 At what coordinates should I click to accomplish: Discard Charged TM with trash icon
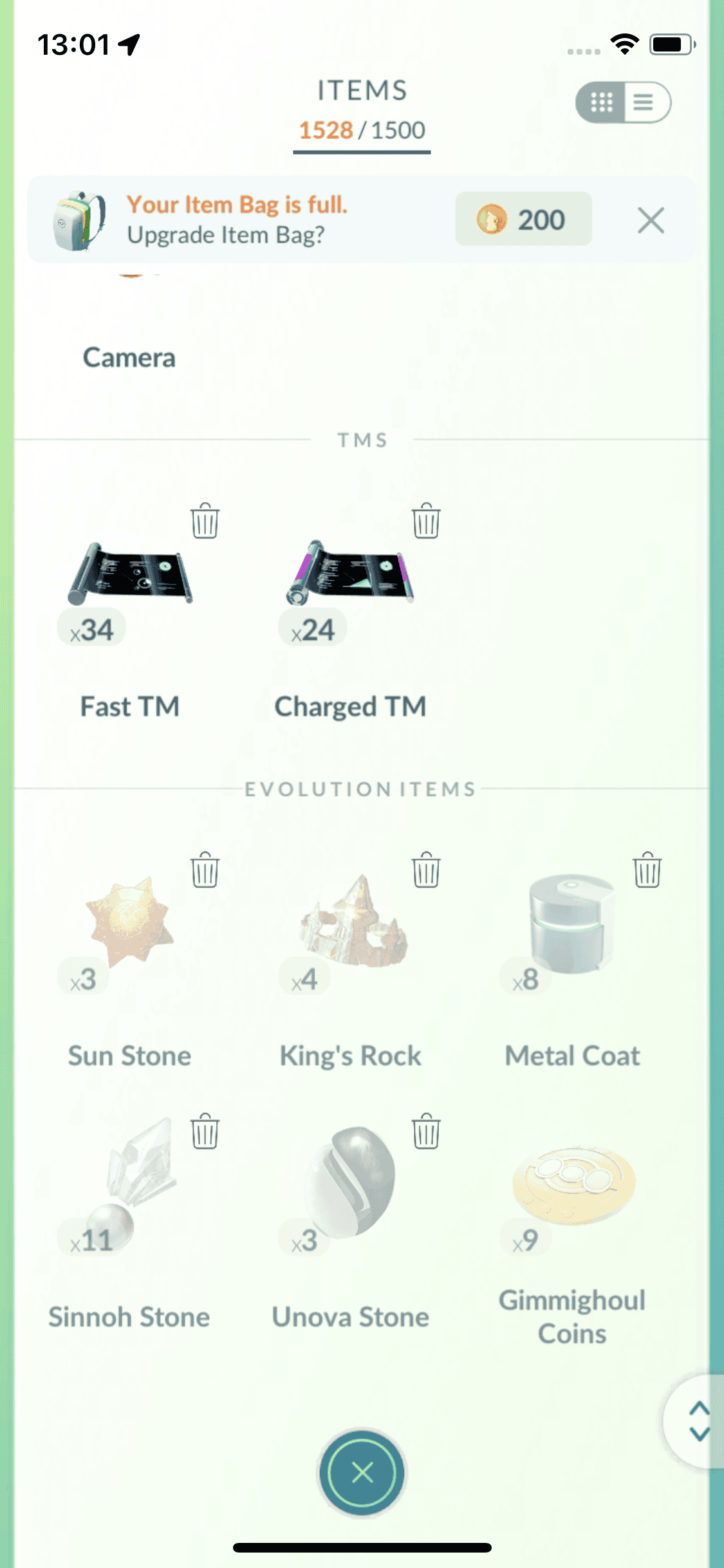click(x=425, y=520)
